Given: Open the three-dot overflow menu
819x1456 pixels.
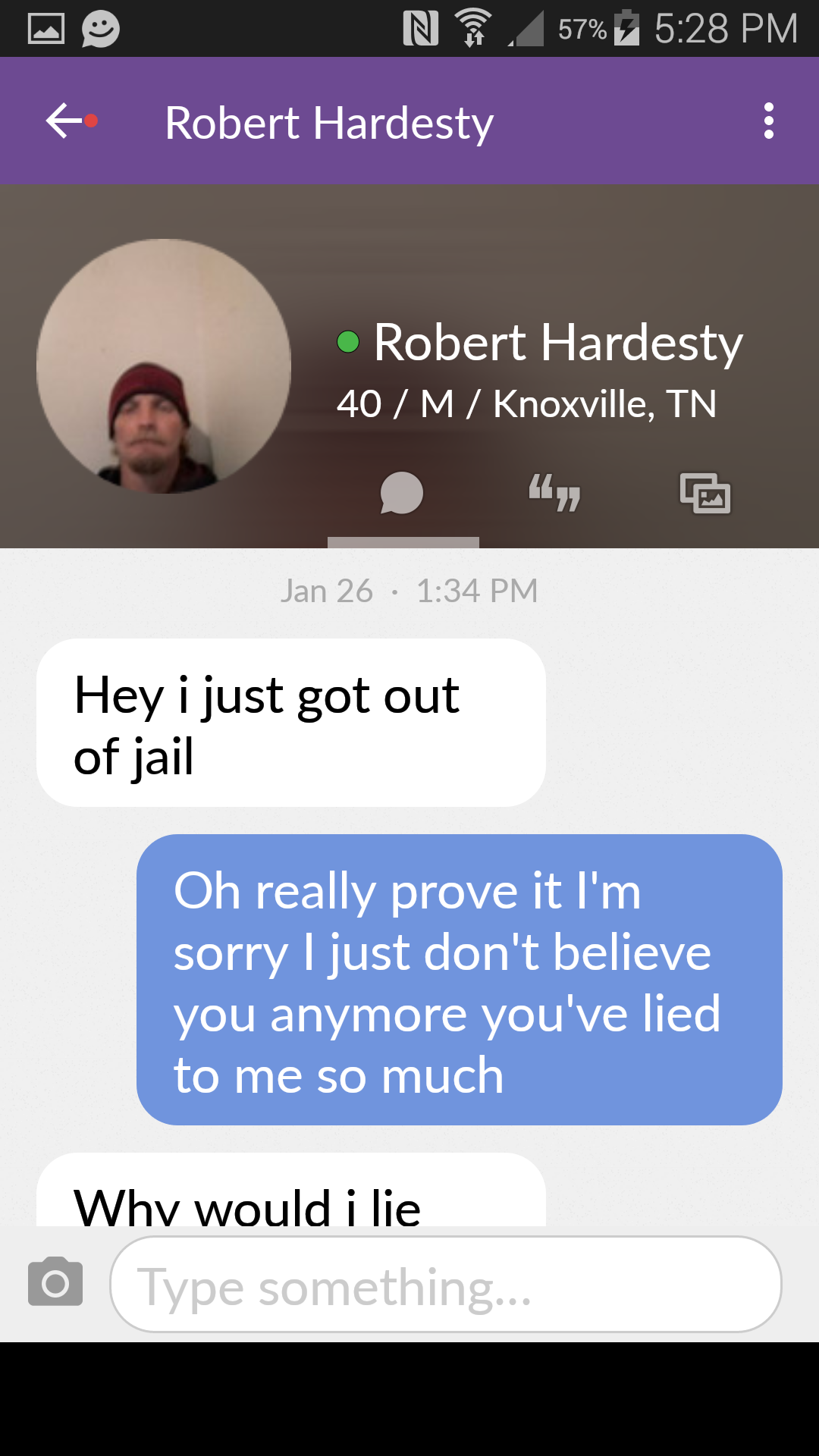Looking at the screenshot, I should [x=769, y=121].
